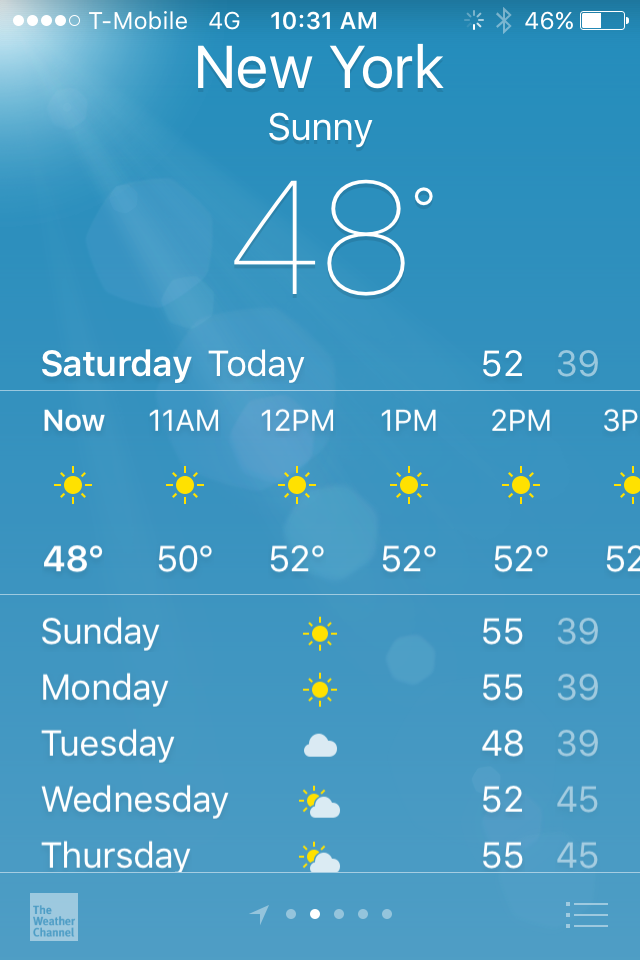Open The Weather Channel link
Screen dimensions: 640x960
53,916
